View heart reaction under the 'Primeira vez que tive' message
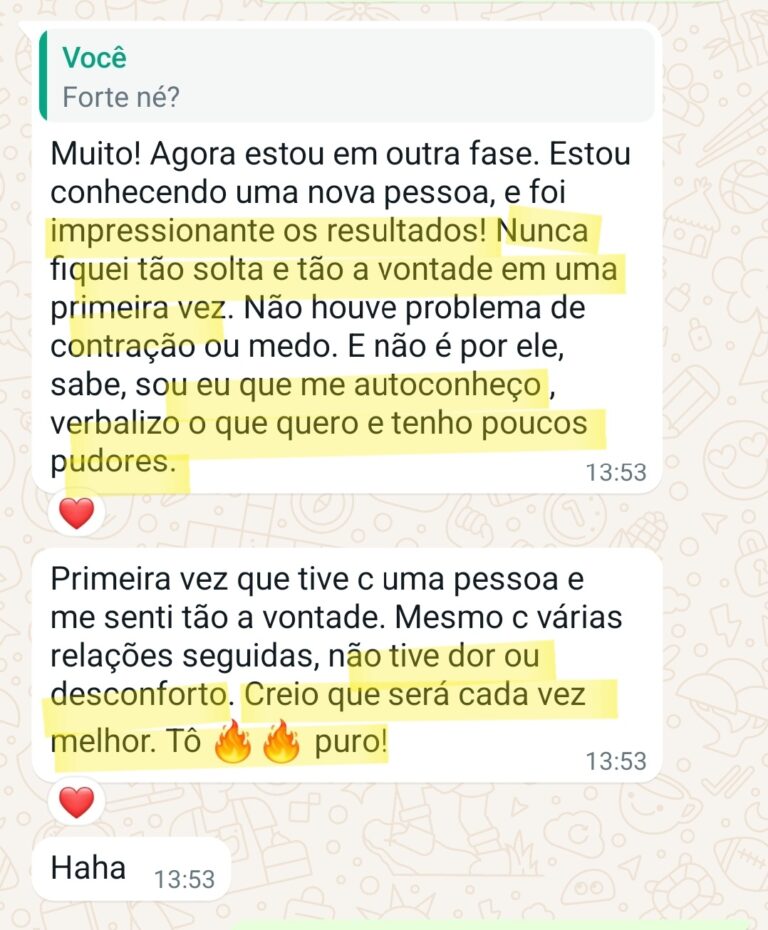Viewport: 768px width, 930px height. pyautogui.click(x=77, y=801)
